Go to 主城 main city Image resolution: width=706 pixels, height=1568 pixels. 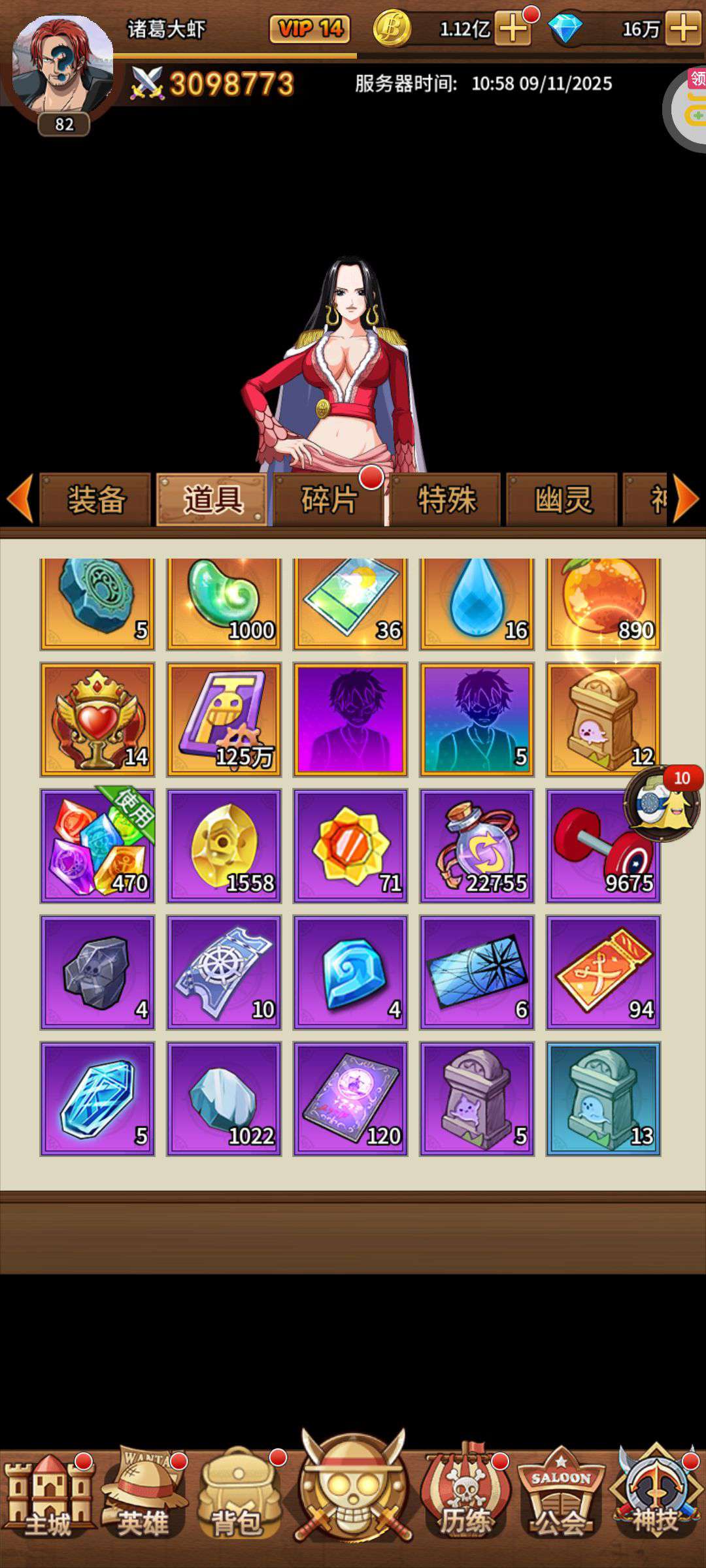coord(48,1497)
